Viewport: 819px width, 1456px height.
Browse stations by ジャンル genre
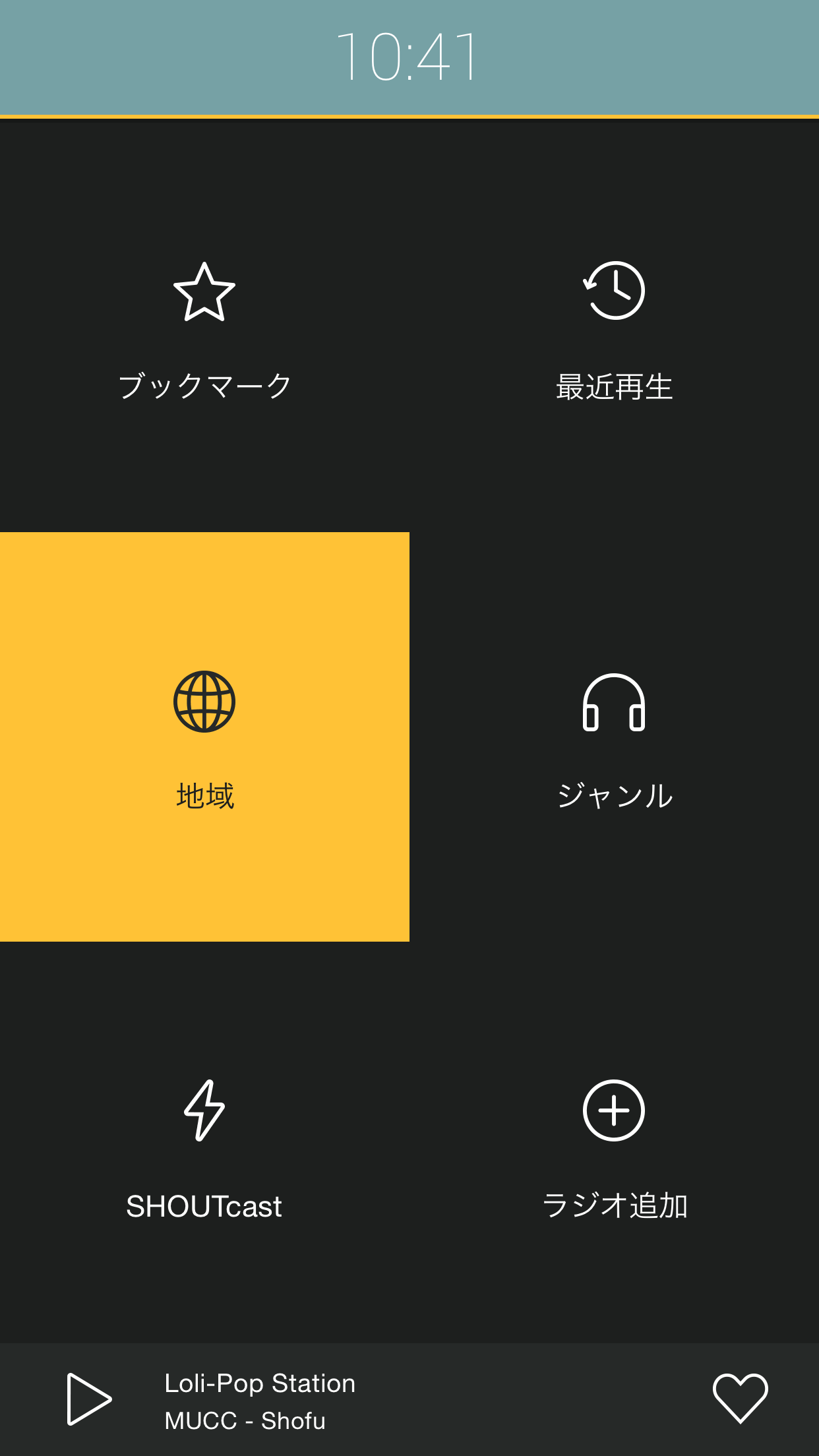tap(614, 737)
